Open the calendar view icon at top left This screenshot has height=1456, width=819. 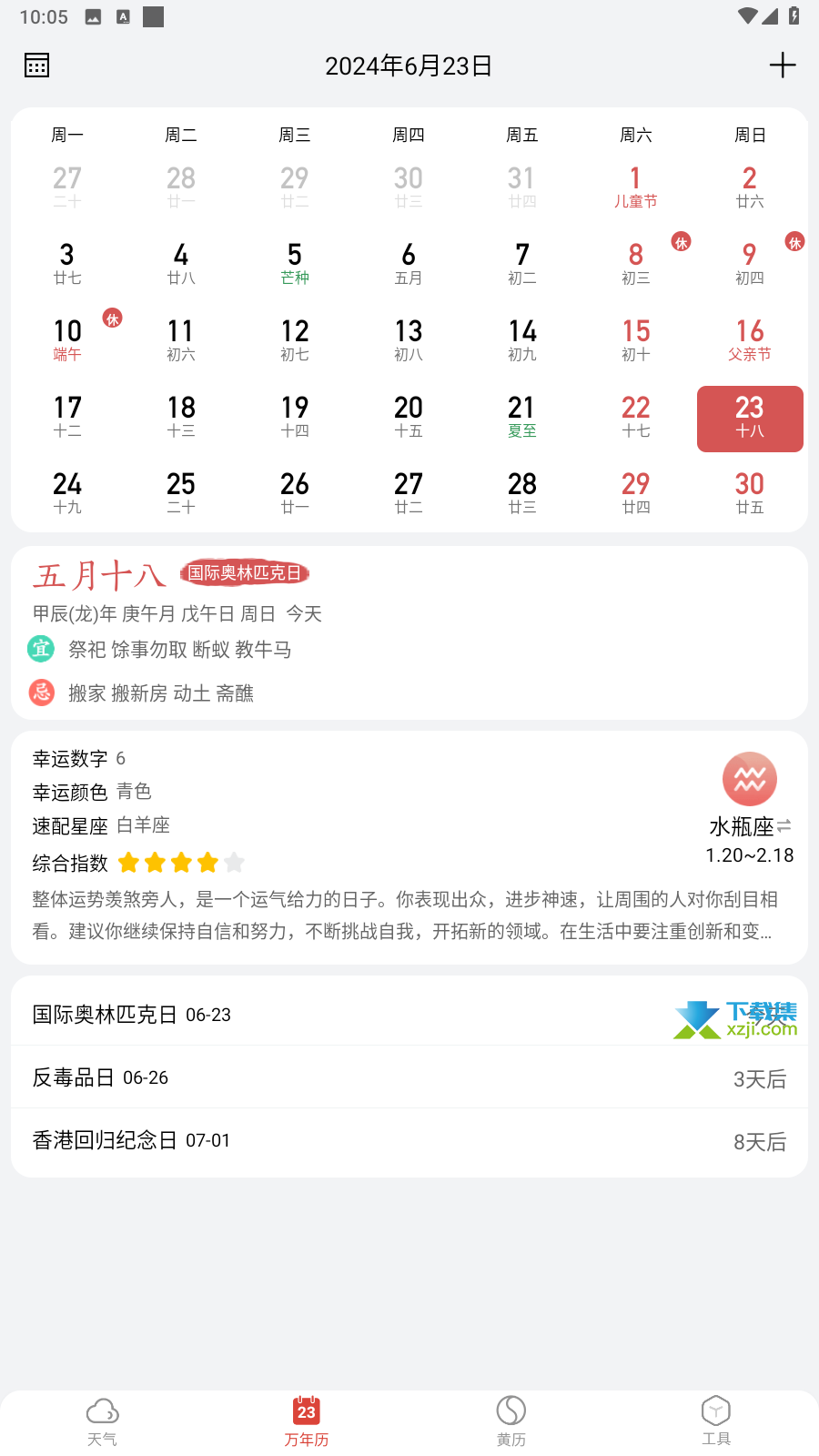pos(37,66)
